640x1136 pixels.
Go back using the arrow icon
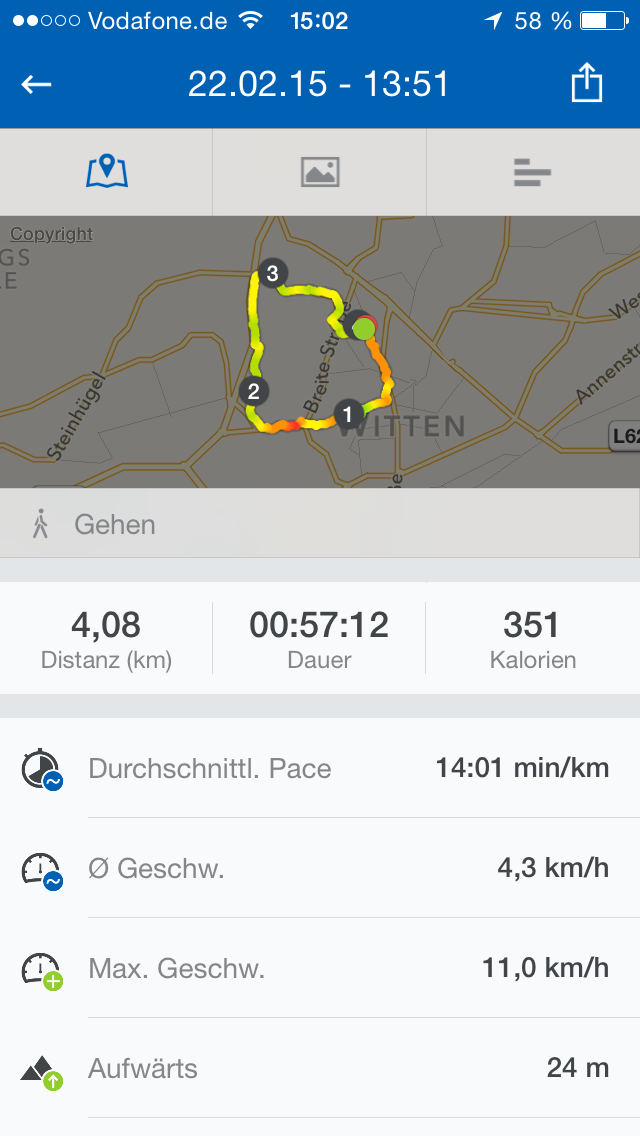tap(37, 84)
